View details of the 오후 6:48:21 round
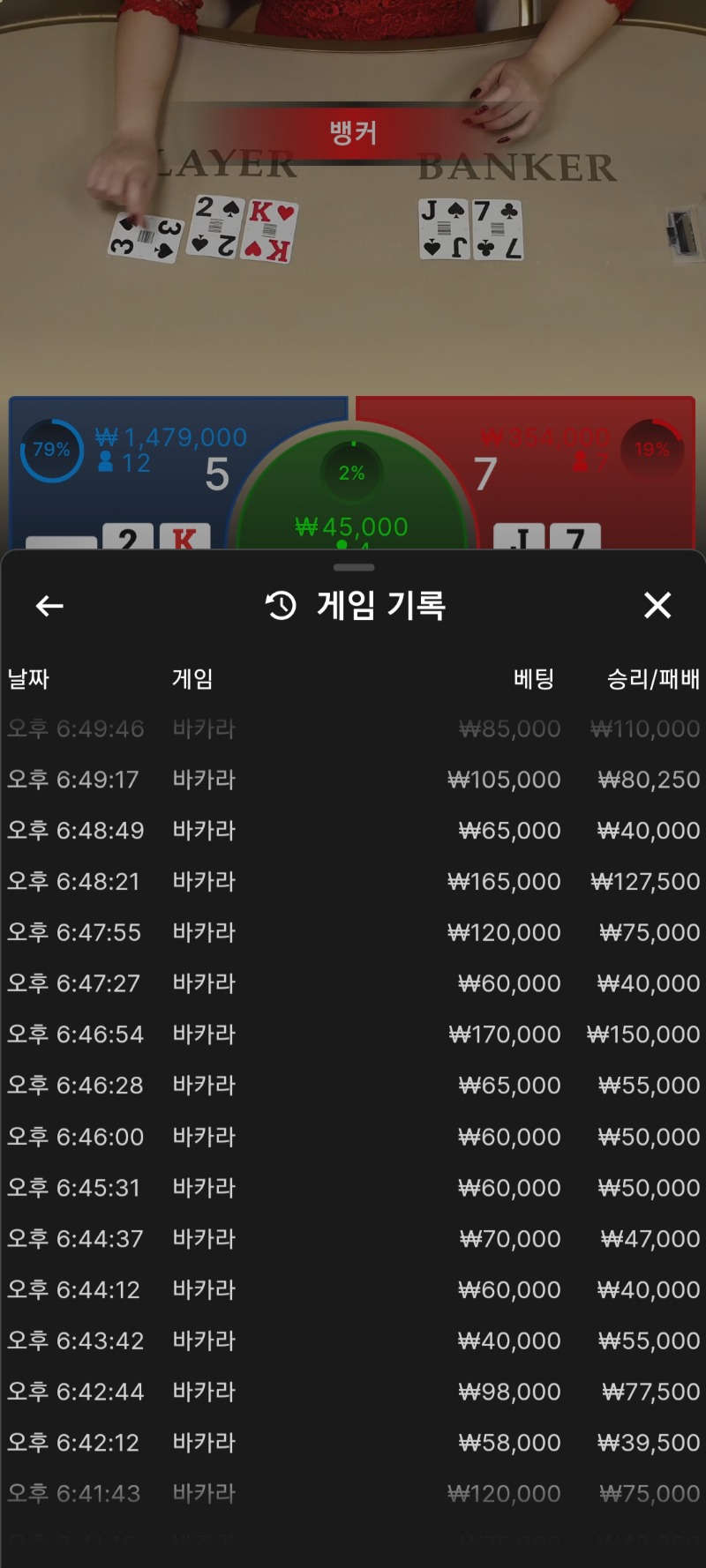Image resolution: width=706 pixels, height=1568 pixels. (353, 882)
